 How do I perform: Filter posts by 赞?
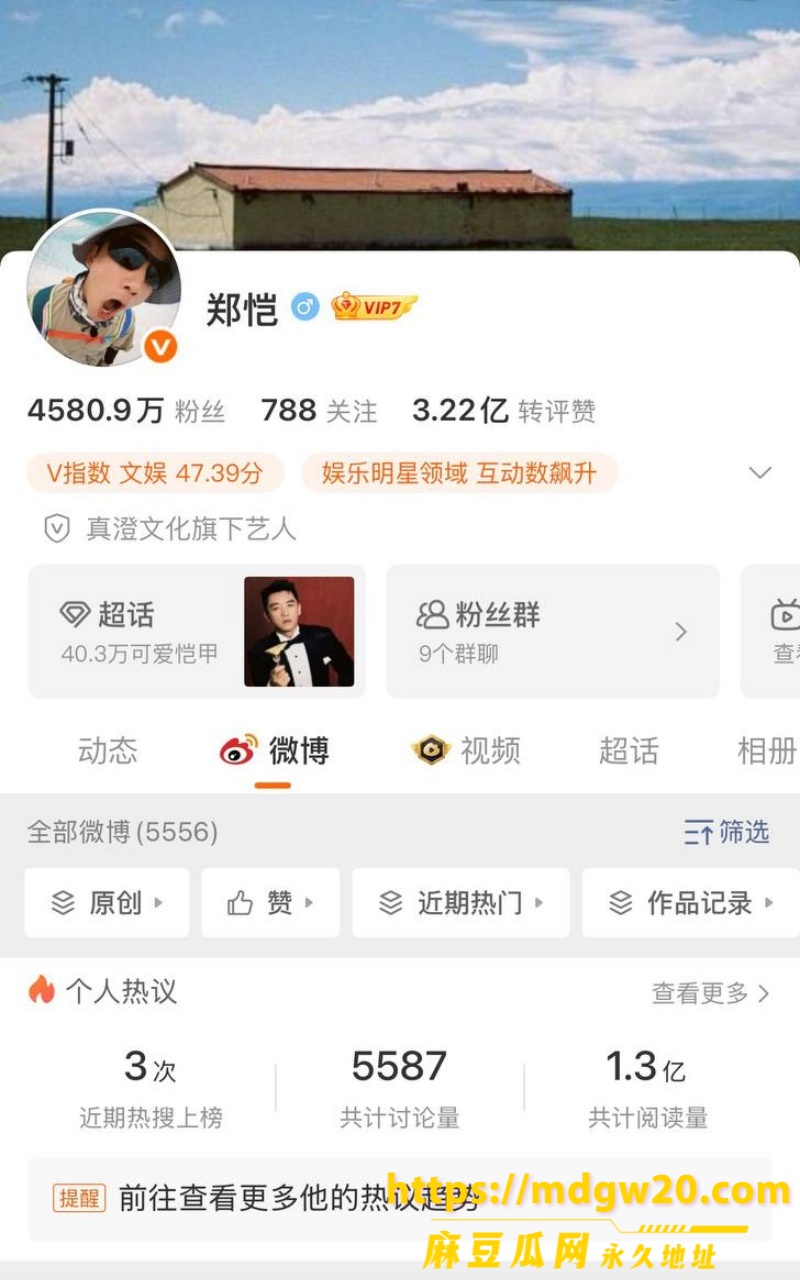(270, 903)
